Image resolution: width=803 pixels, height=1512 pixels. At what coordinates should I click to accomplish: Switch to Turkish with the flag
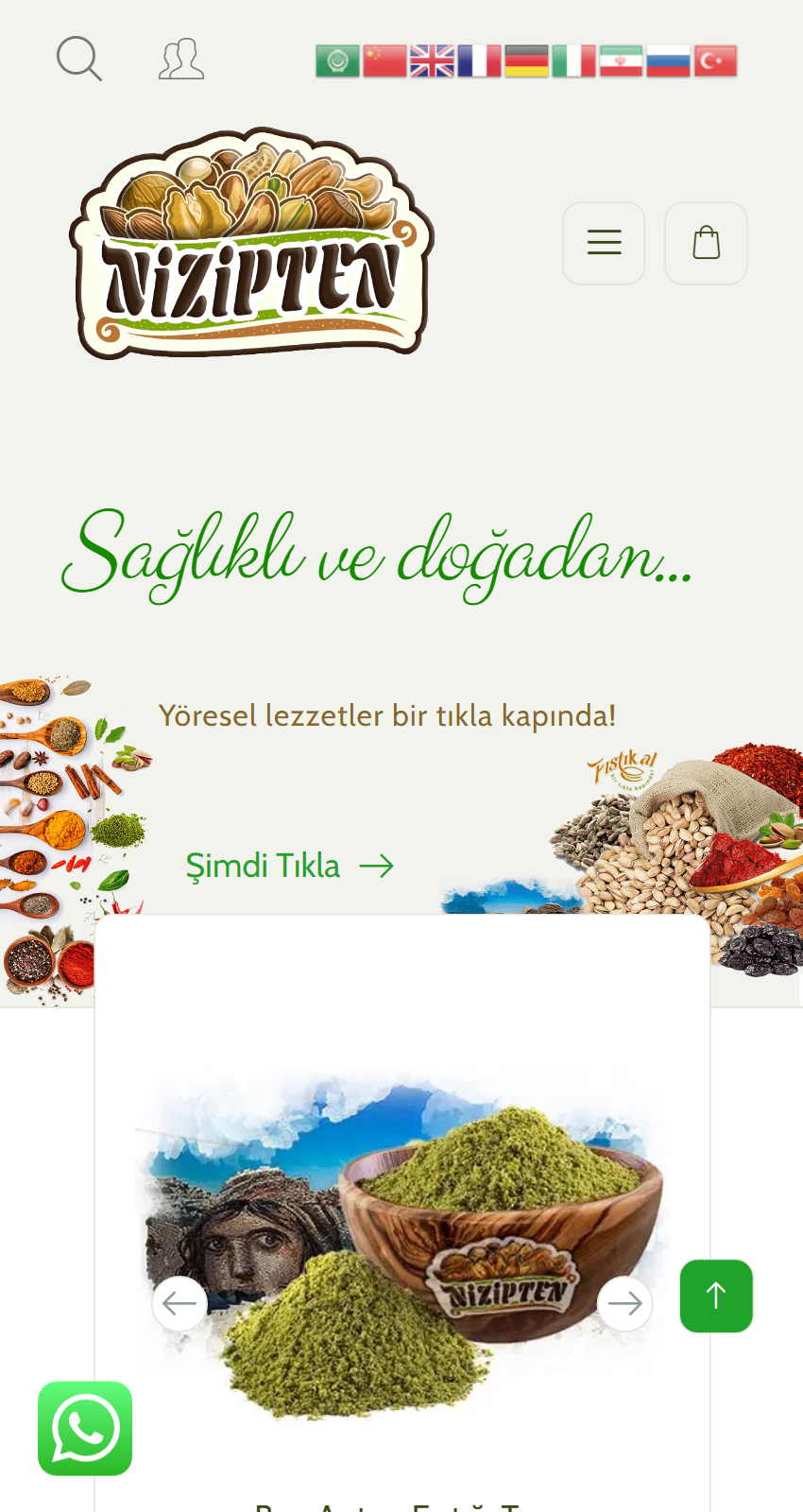[715, 61]
